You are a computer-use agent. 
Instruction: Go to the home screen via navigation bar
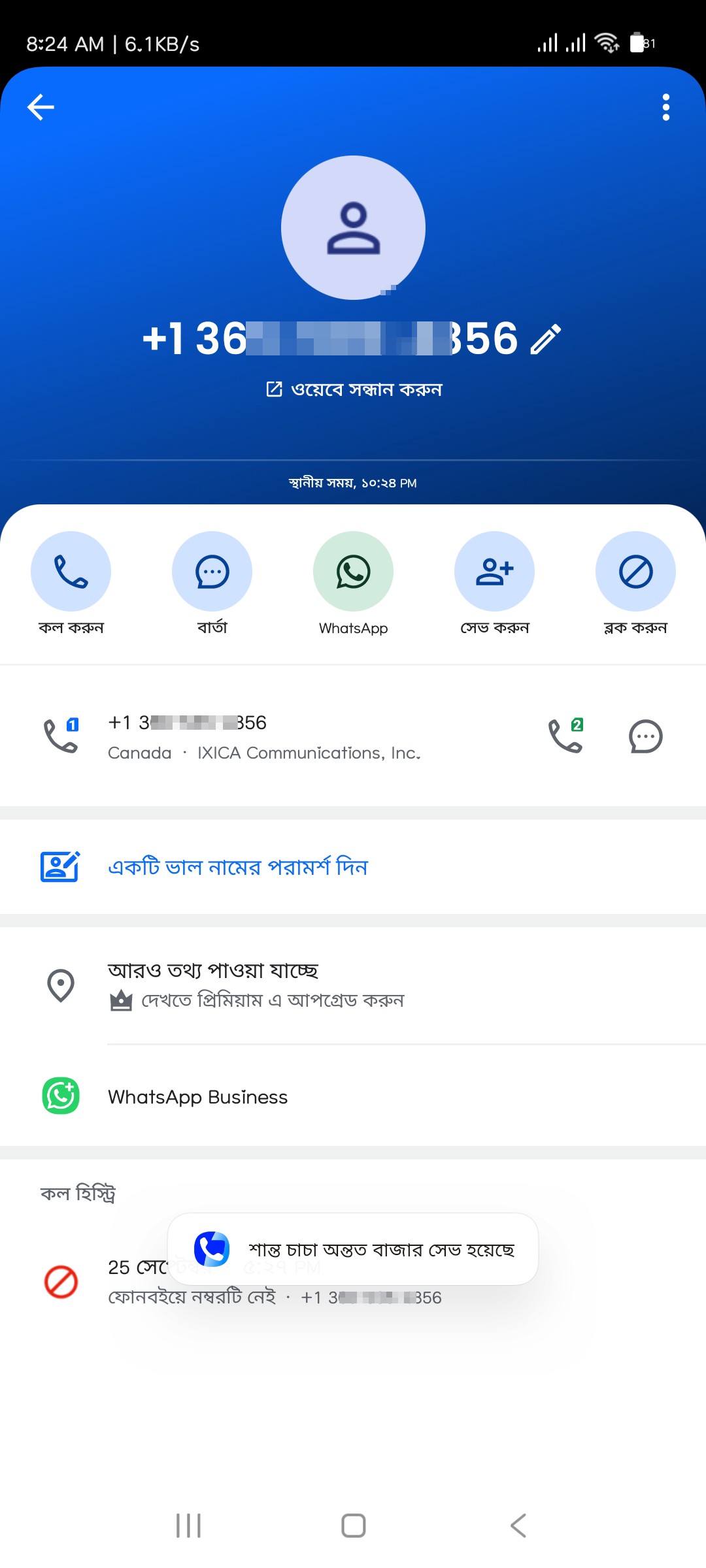point(353,1526)
